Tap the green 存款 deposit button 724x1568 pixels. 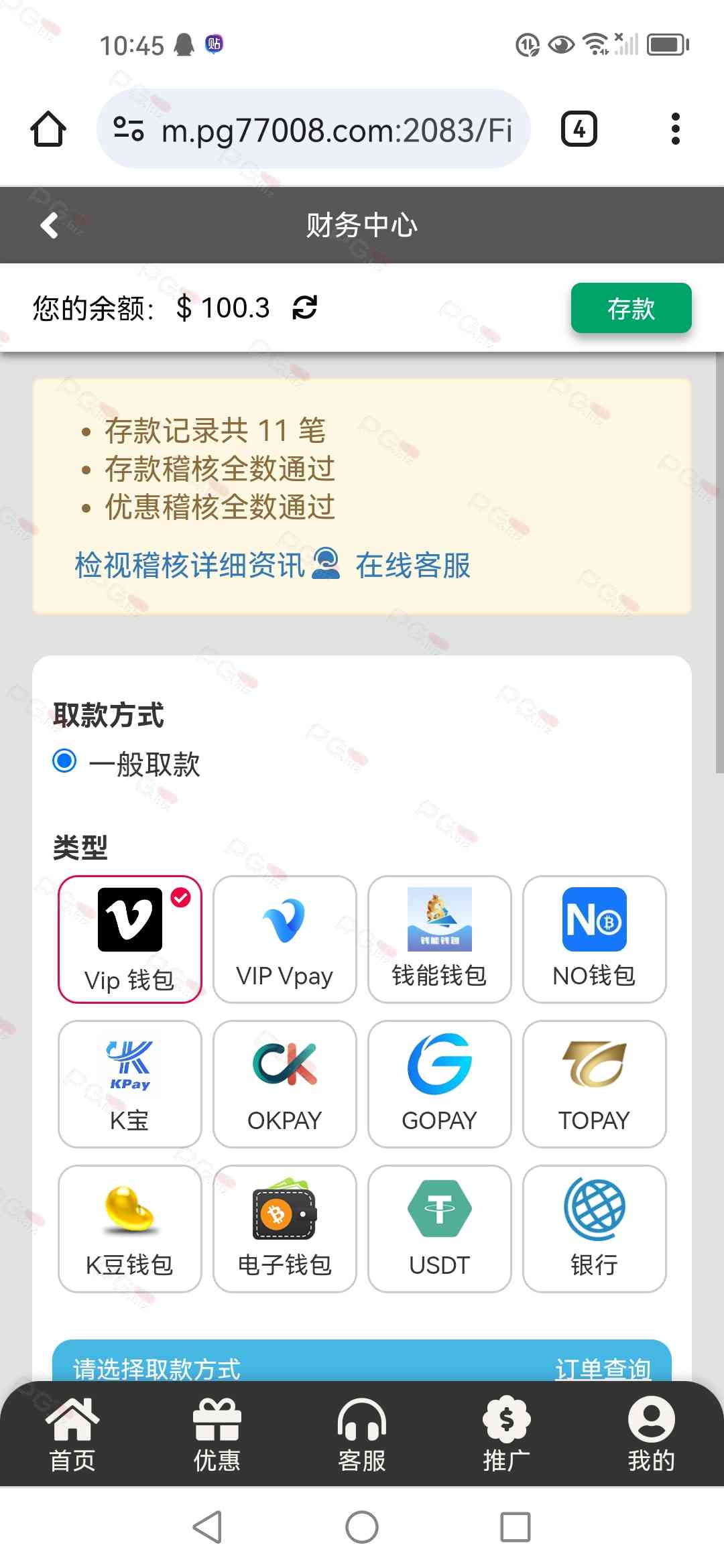(630, 308)
